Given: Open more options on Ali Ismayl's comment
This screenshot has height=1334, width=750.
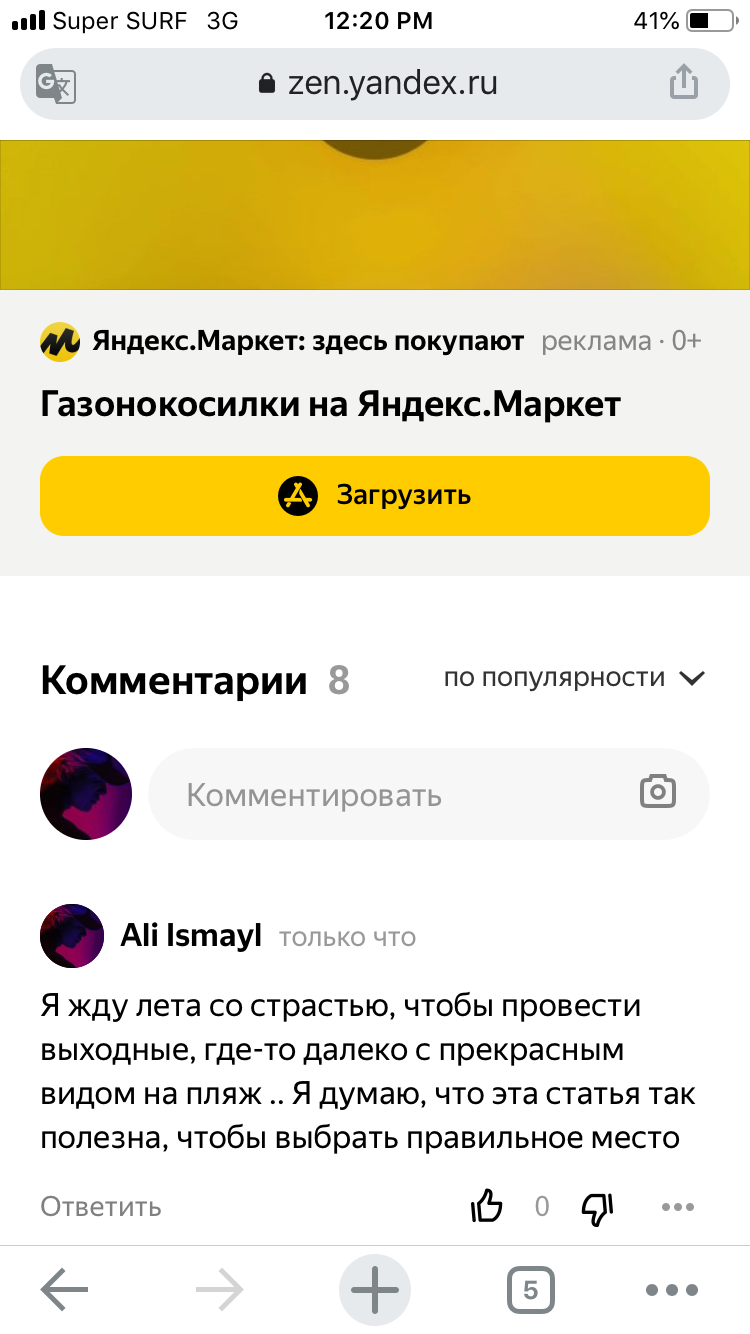Looking at the screenshot, I should point(678,1207).
